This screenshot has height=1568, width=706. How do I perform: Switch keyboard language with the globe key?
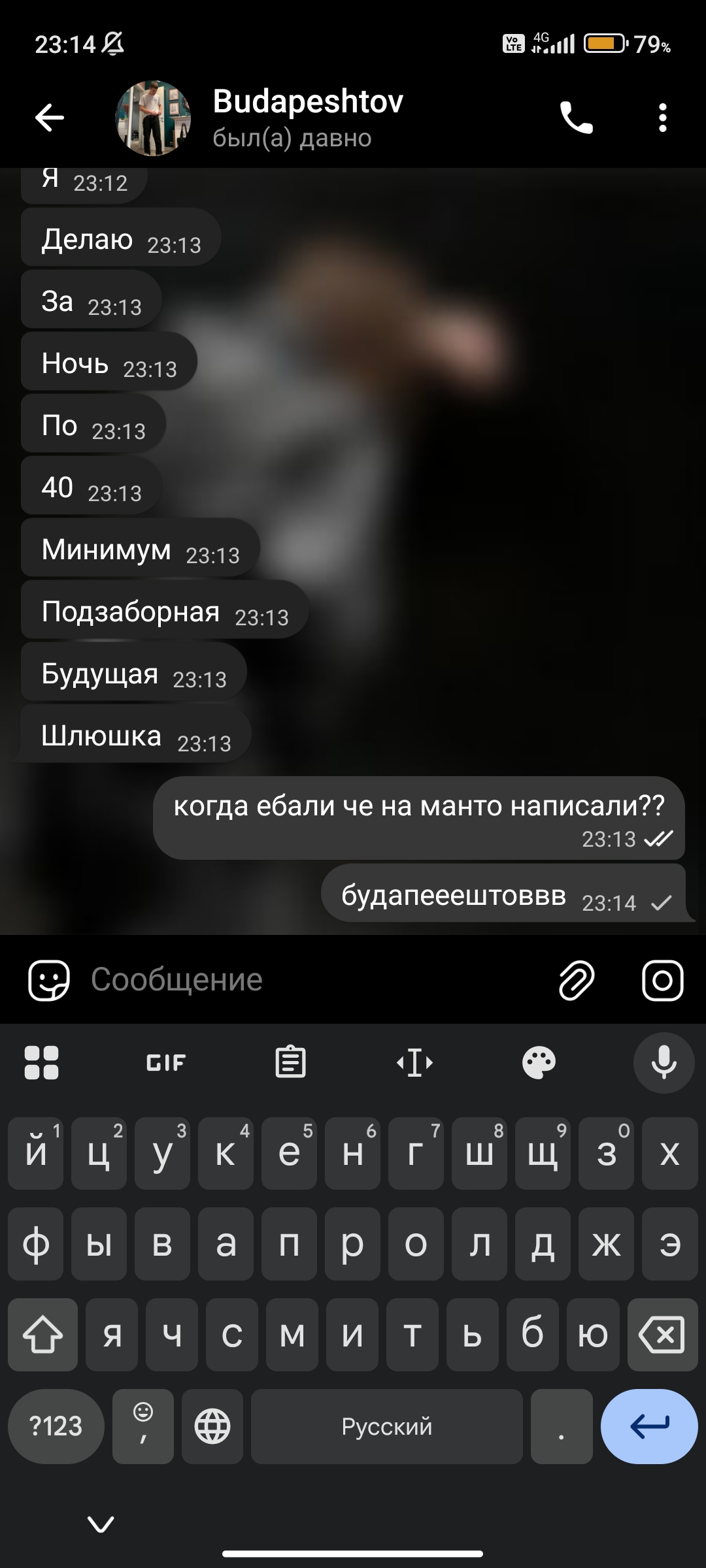click(212, 1426)
